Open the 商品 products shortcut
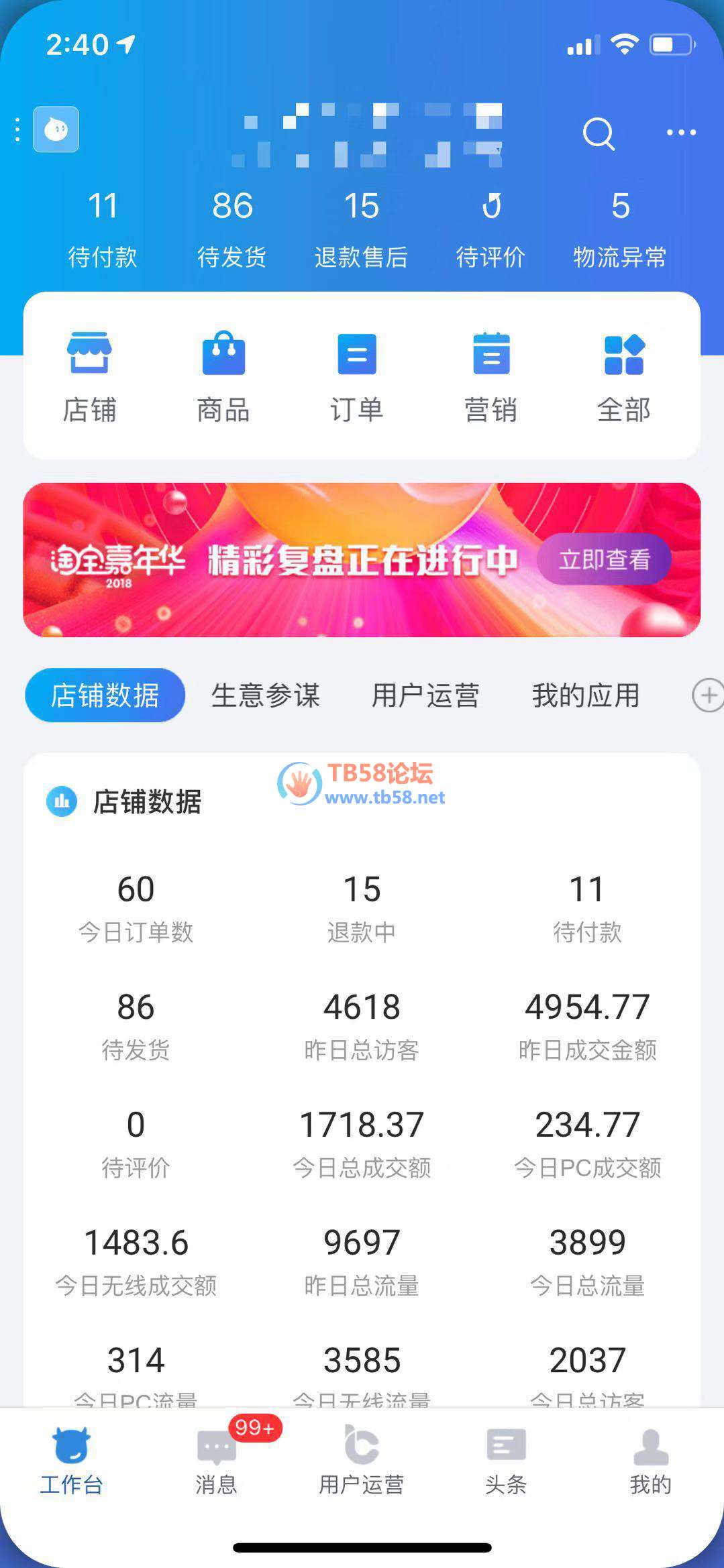Viewport: 724px width, 1568px height. 223,376
